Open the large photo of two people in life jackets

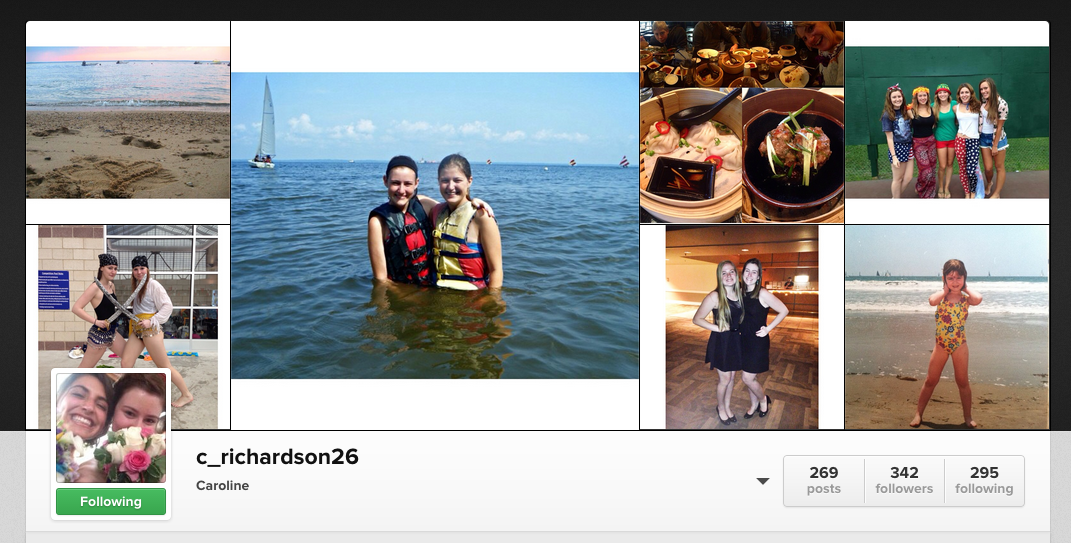(x=434, y=225)
